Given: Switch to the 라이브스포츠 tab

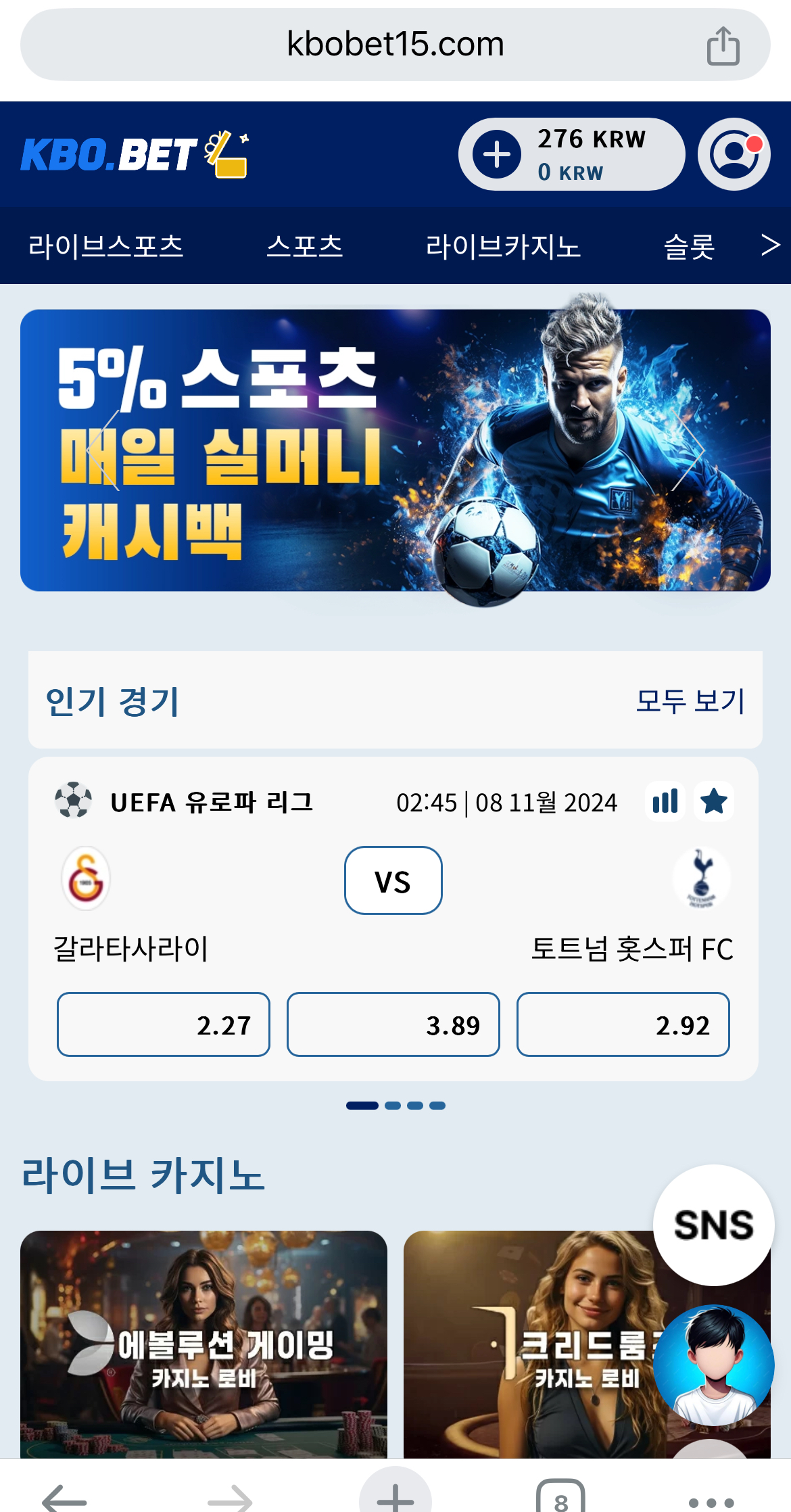Looking at the screenshot, I should (x=106, y=245).
